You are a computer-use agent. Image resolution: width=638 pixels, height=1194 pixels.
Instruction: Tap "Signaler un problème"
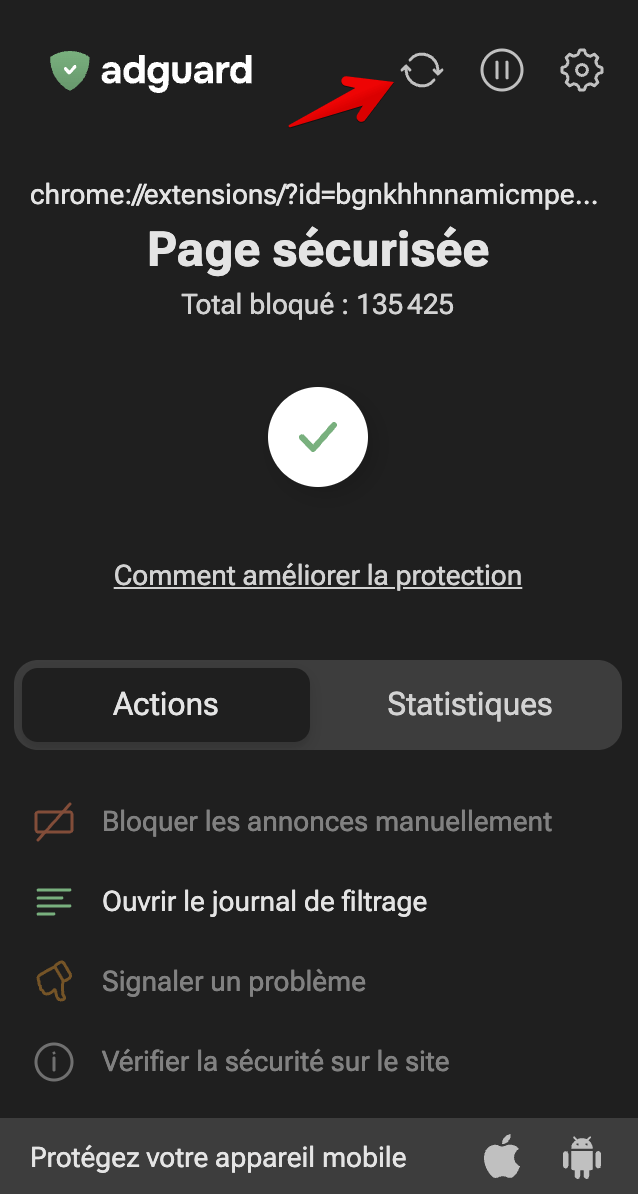233,982
